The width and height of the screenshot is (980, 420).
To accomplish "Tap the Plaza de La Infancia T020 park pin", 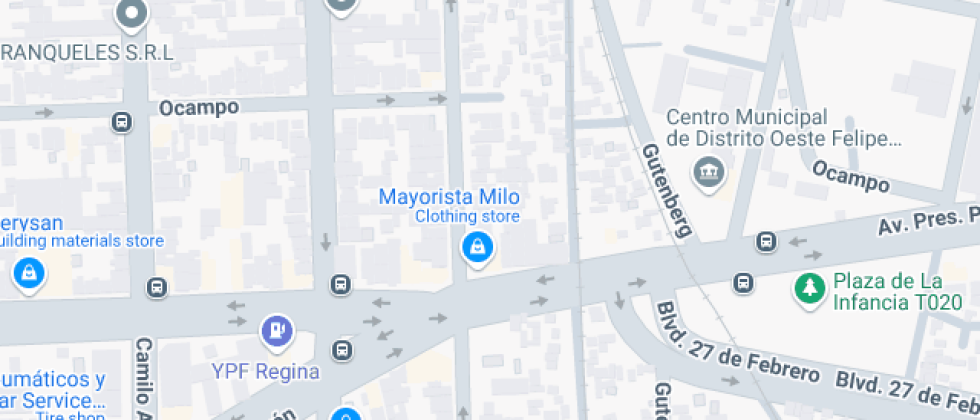I will pos(806,288).
